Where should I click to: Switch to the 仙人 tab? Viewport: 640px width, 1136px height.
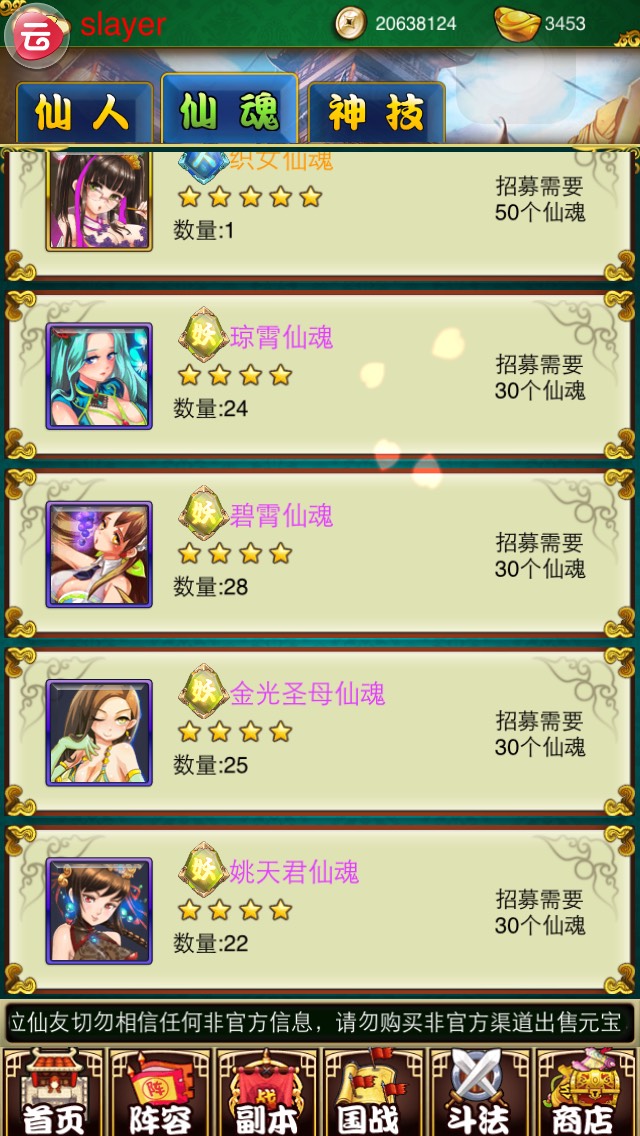tap(84, 114)
